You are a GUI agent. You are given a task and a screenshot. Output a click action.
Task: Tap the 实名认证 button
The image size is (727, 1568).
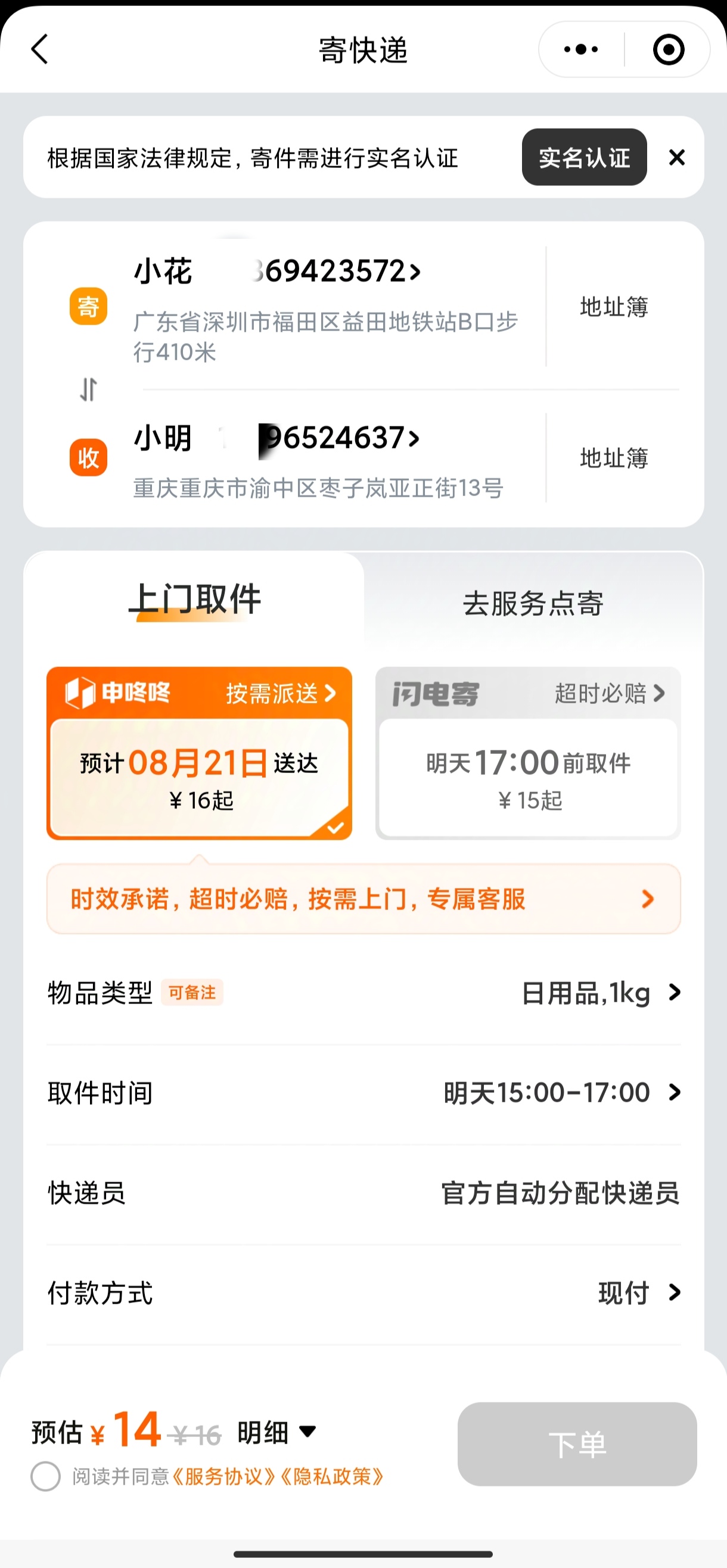pyautogui.click(x=583, y=158)
